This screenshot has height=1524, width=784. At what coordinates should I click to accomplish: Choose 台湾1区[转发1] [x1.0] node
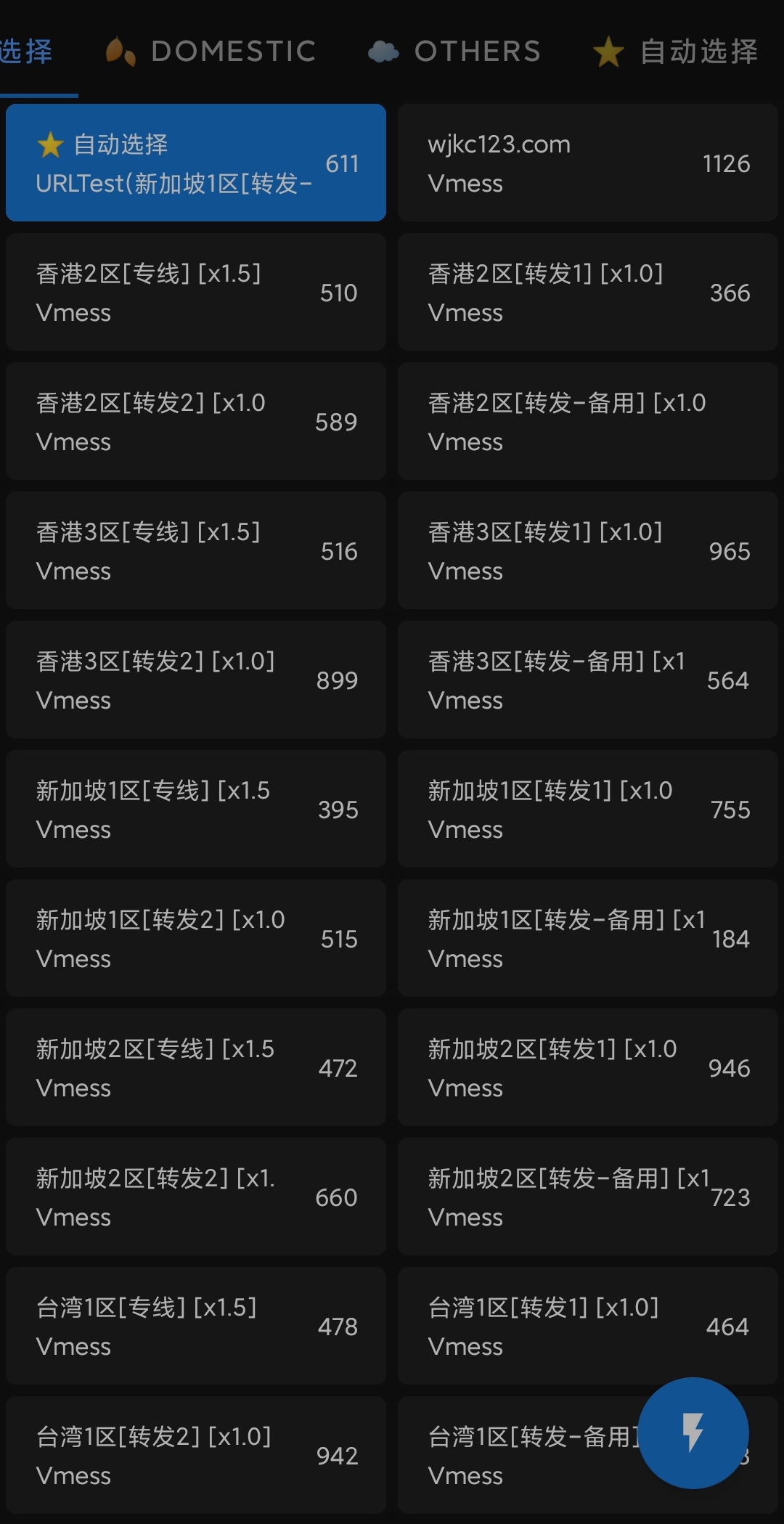pyautogui.click(x=588, y=1326)
